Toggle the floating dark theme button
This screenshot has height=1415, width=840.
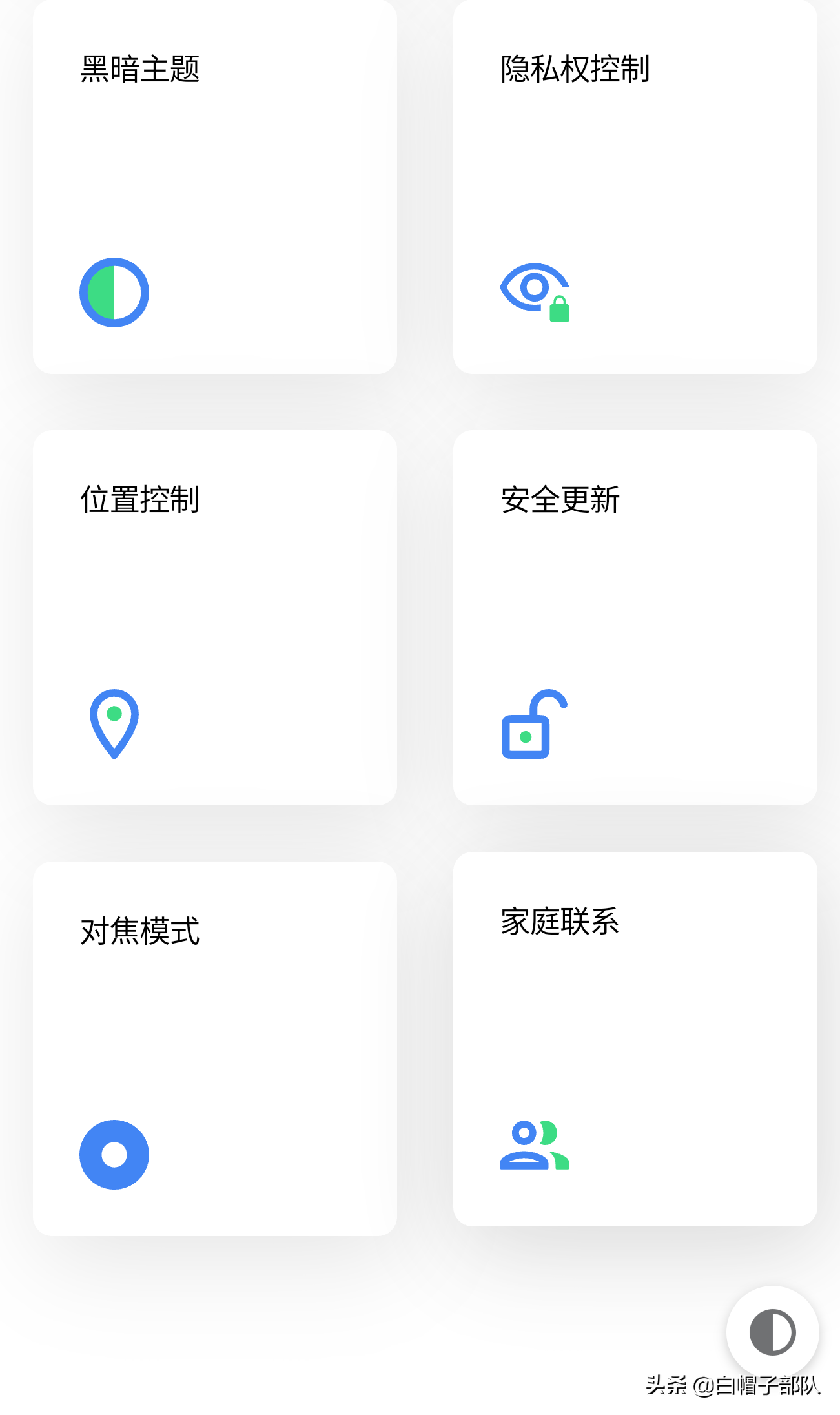tap(772, 1332)
